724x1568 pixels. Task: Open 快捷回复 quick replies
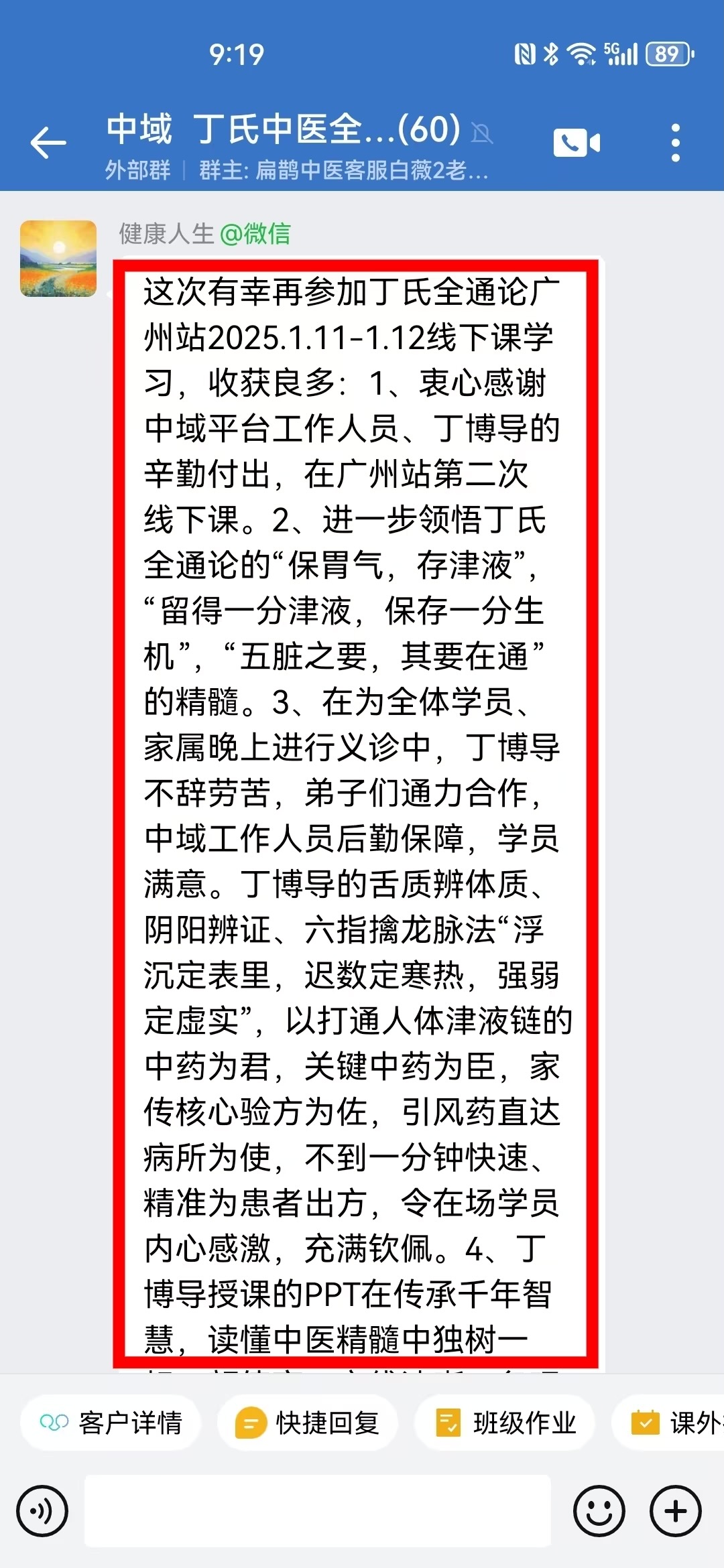click(308, 1422)
